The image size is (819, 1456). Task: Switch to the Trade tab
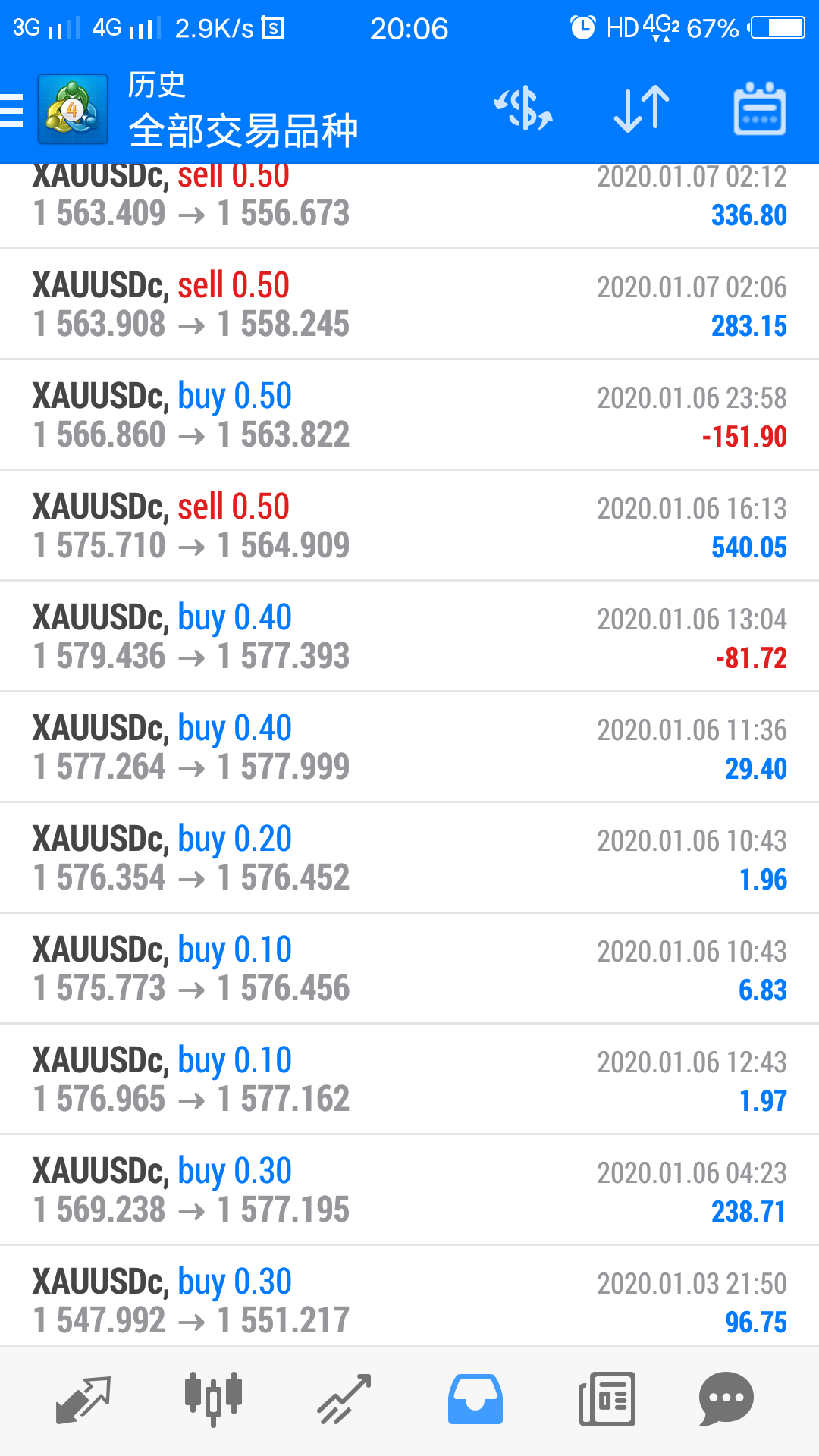point(344,1399)
